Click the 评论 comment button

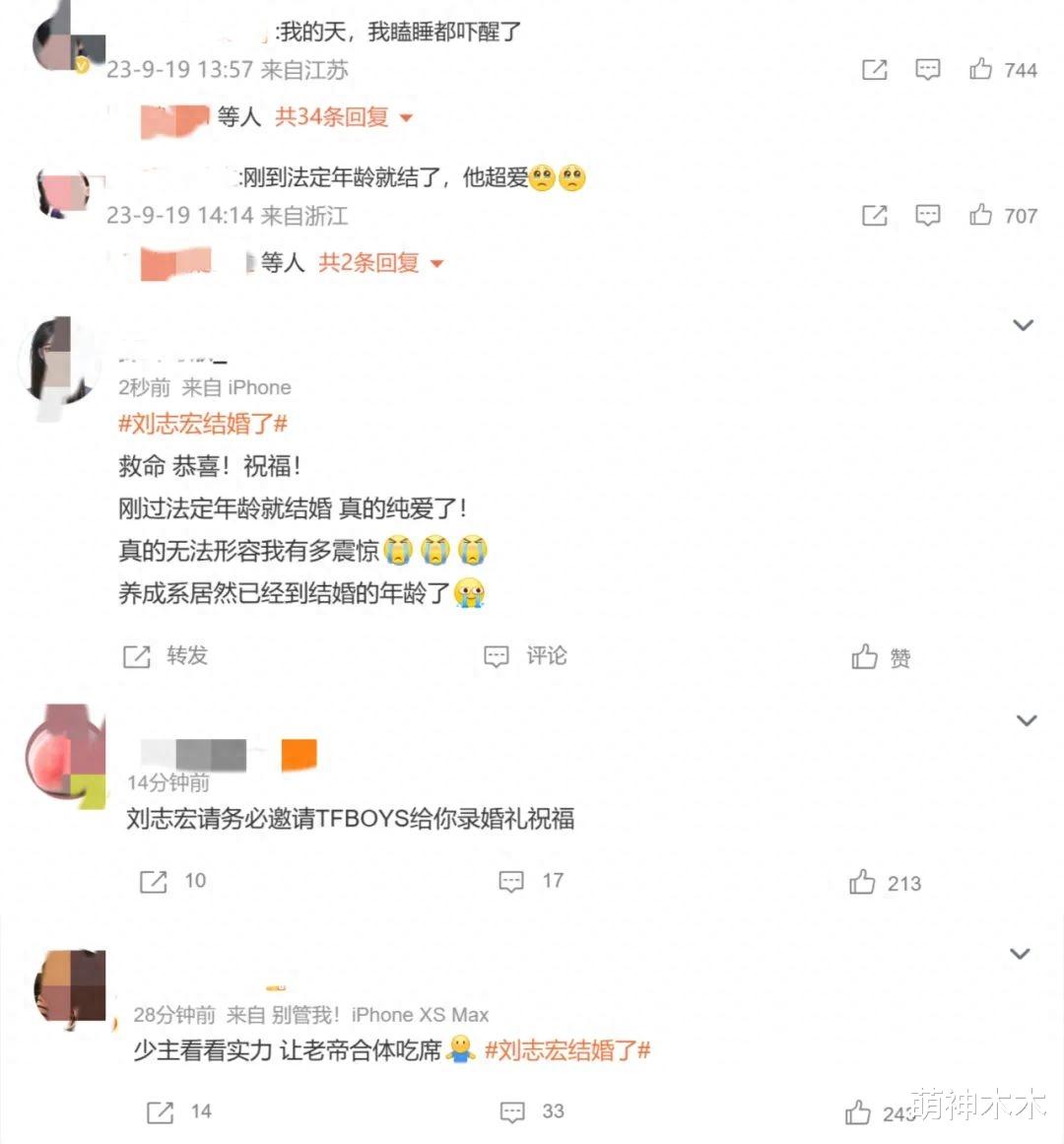pyautogui.click(x=526, y=655)
